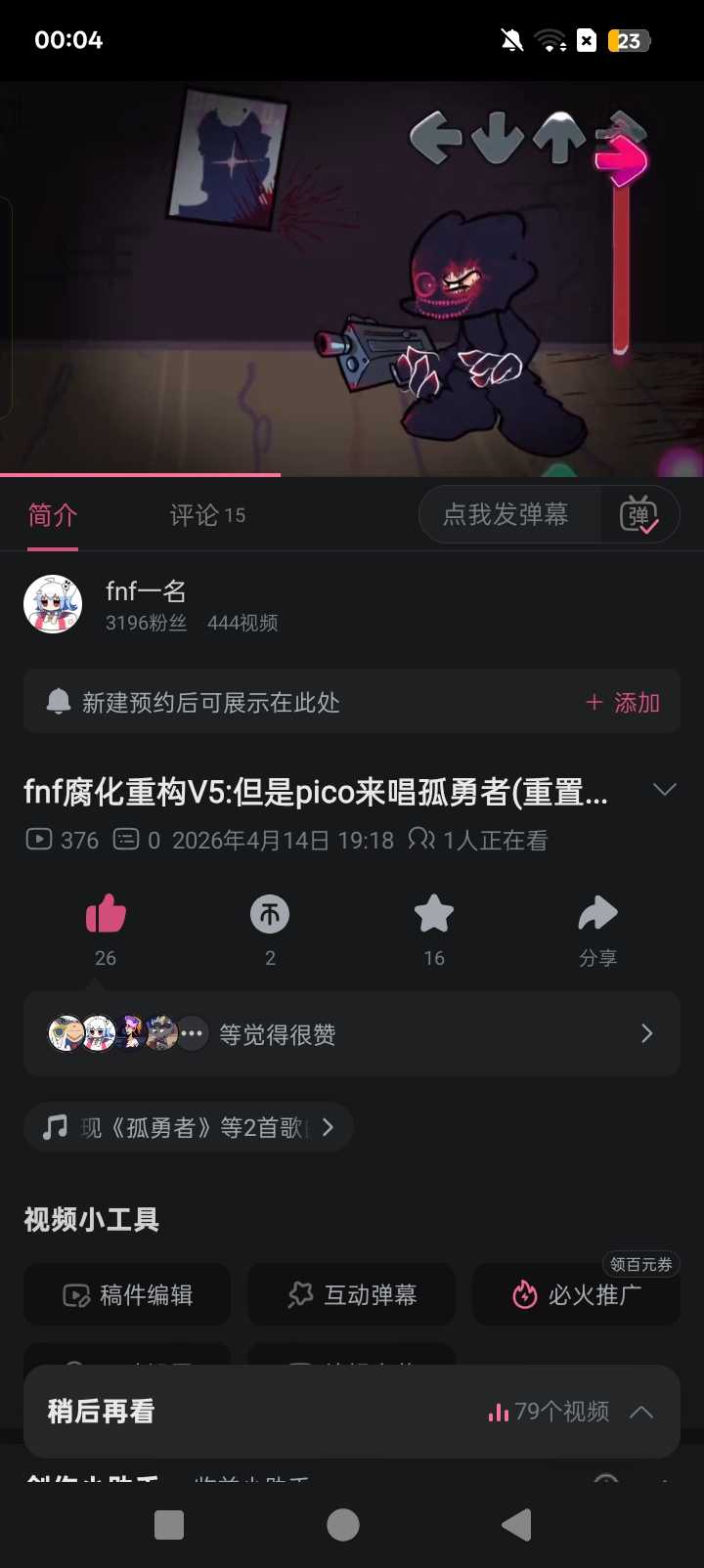The width and height of the screenshot is (704, 1568).
Task: Tap the 点我发弹幕 input box
Action: click(x=506, y=514)
